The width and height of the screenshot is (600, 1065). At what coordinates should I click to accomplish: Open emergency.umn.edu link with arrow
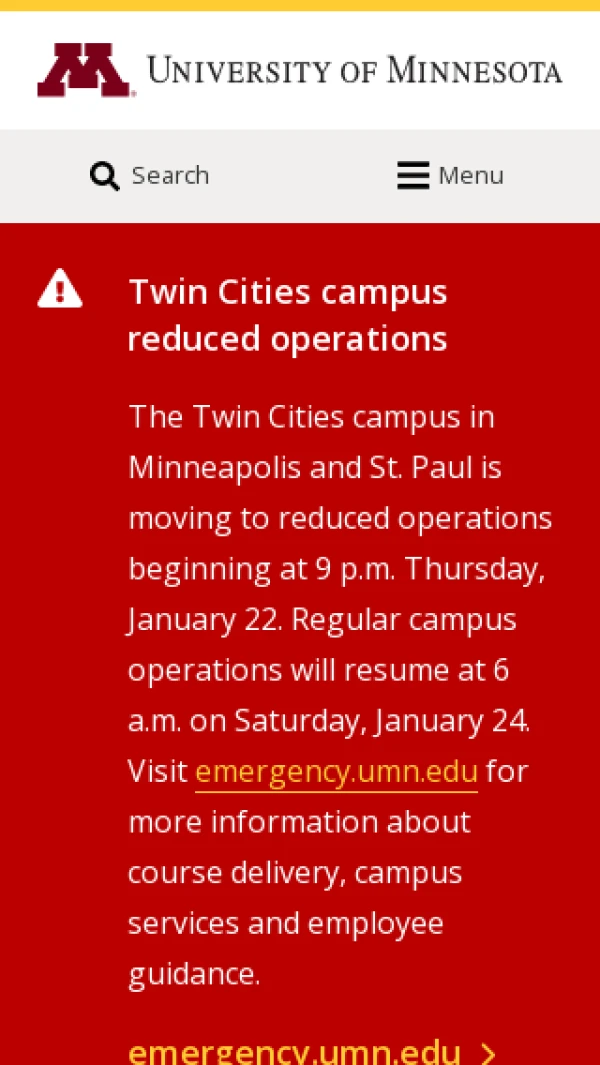coord(312,1052)
